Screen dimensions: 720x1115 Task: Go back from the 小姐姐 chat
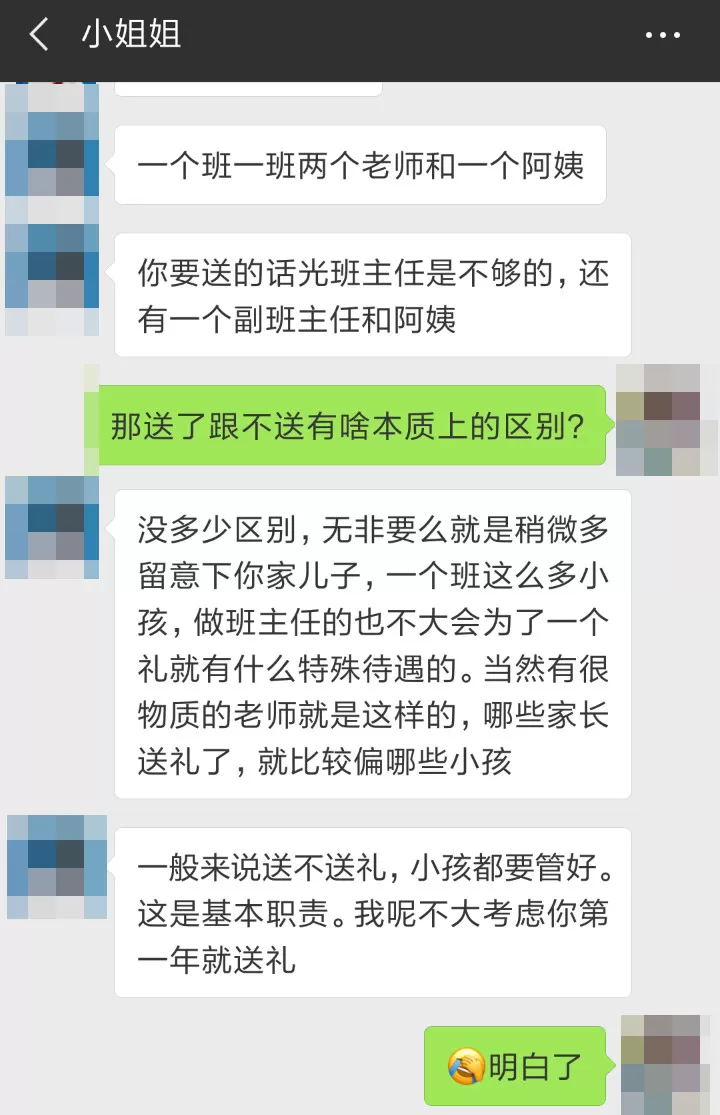38,36
